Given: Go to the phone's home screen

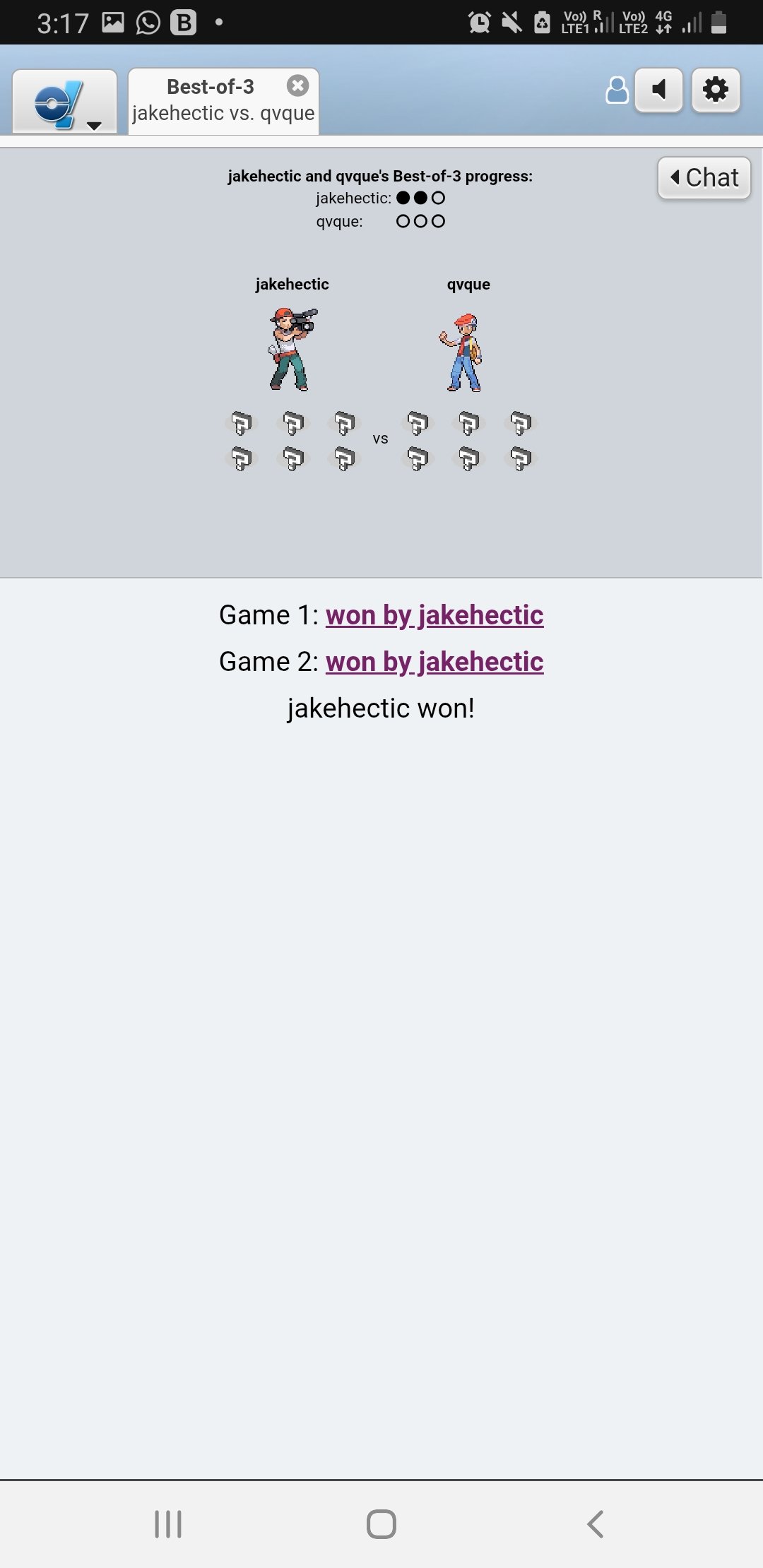Looking at the screenshot, I should tap(381, 1524).
